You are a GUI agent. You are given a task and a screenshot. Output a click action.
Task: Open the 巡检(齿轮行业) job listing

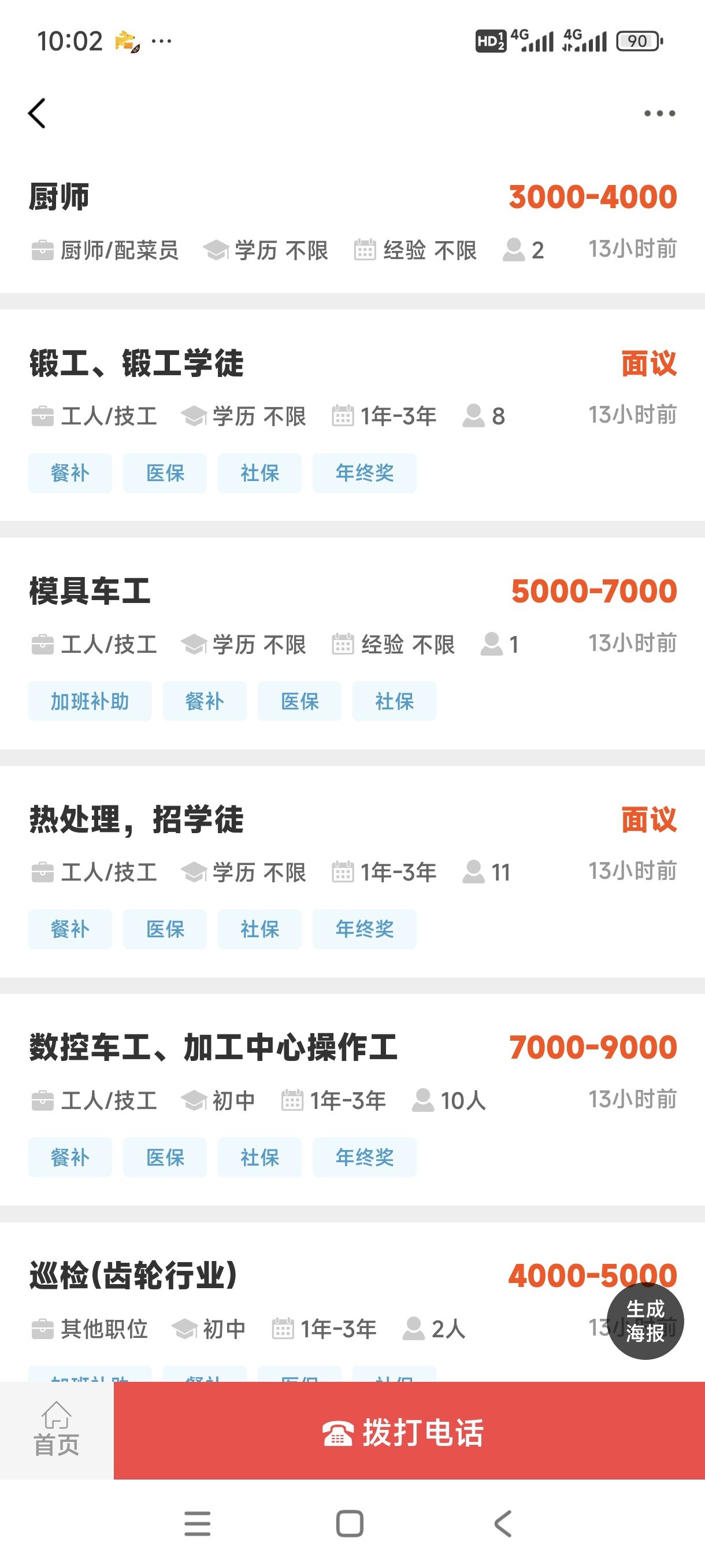point(133,1275)
